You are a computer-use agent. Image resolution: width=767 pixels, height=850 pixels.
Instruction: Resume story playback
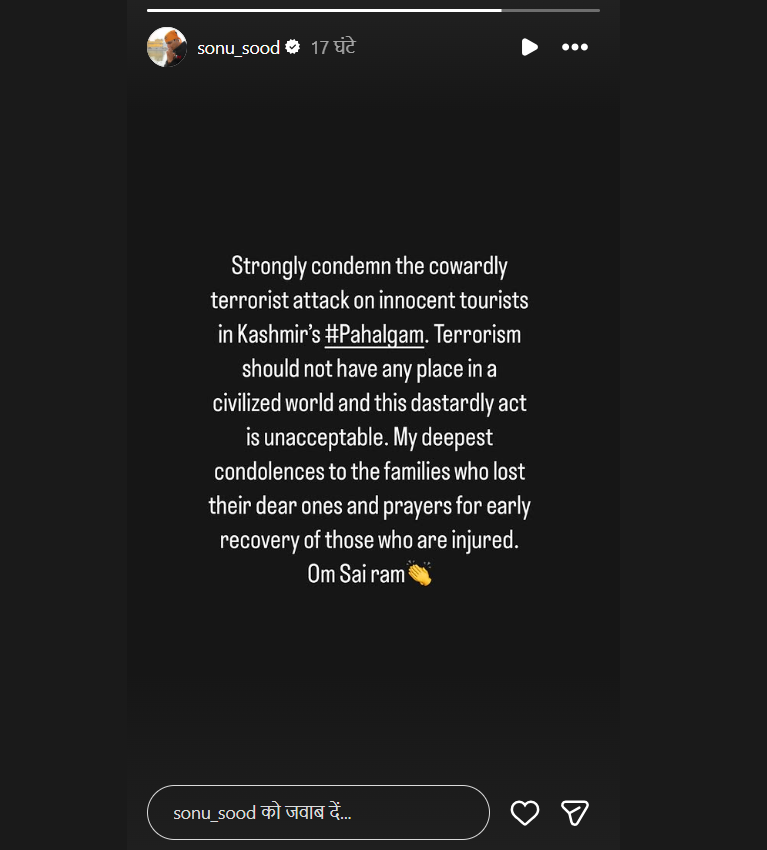(x=529, y=47)
